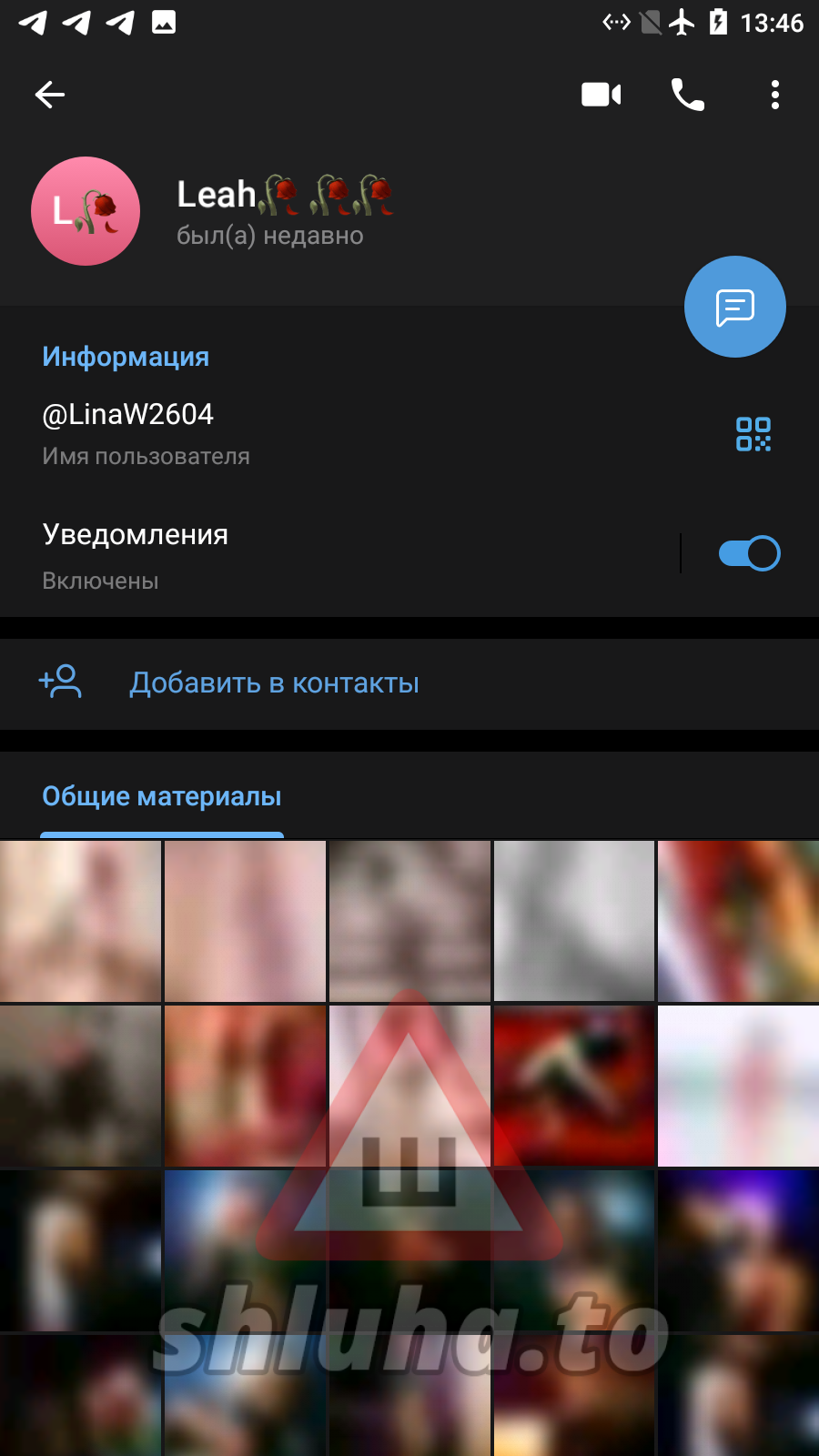The image size is (819, 1456).
Task: Start a video call with Leah
Action: point(601,95)
